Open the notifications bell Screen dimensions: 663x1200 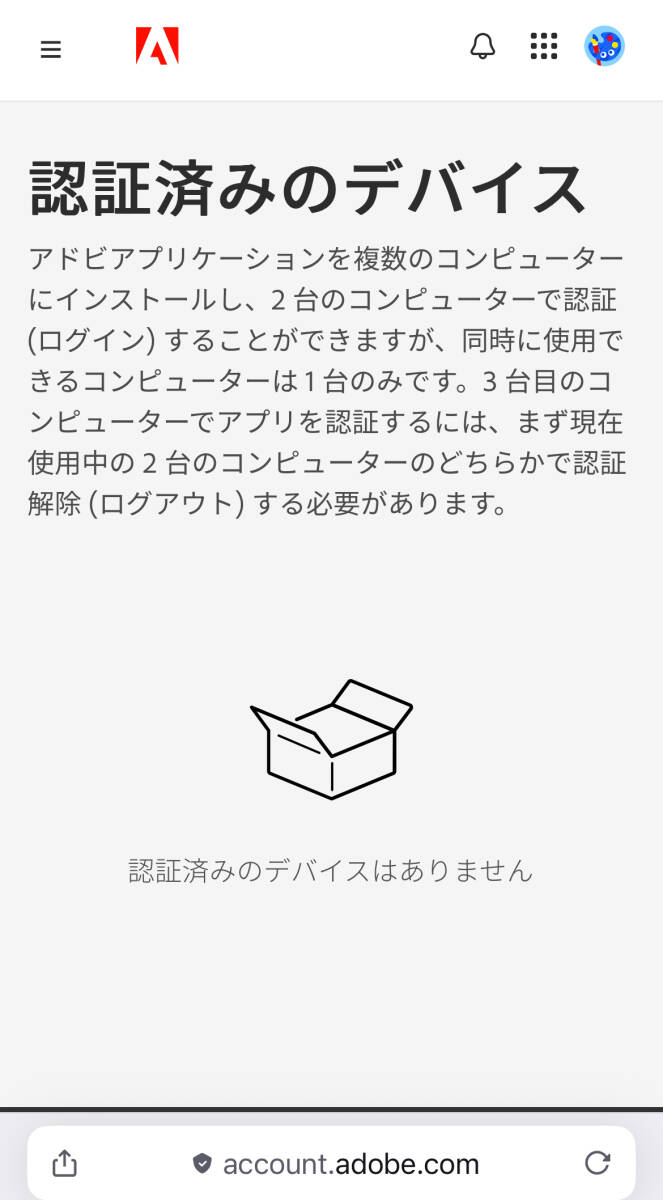click(x=483, y=46)
